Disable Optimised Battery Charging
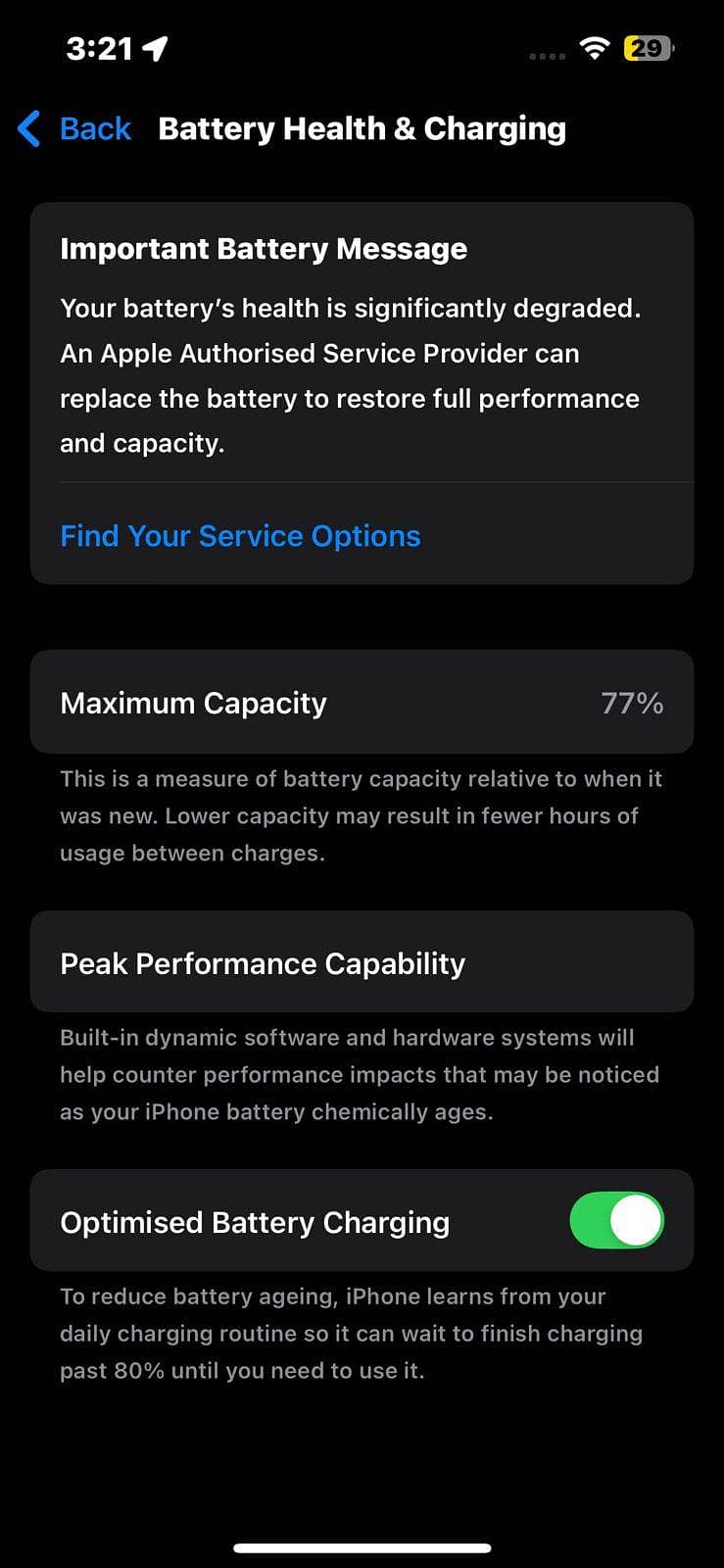Screen dimensions: 724x1568 (x=616, y=1221)
